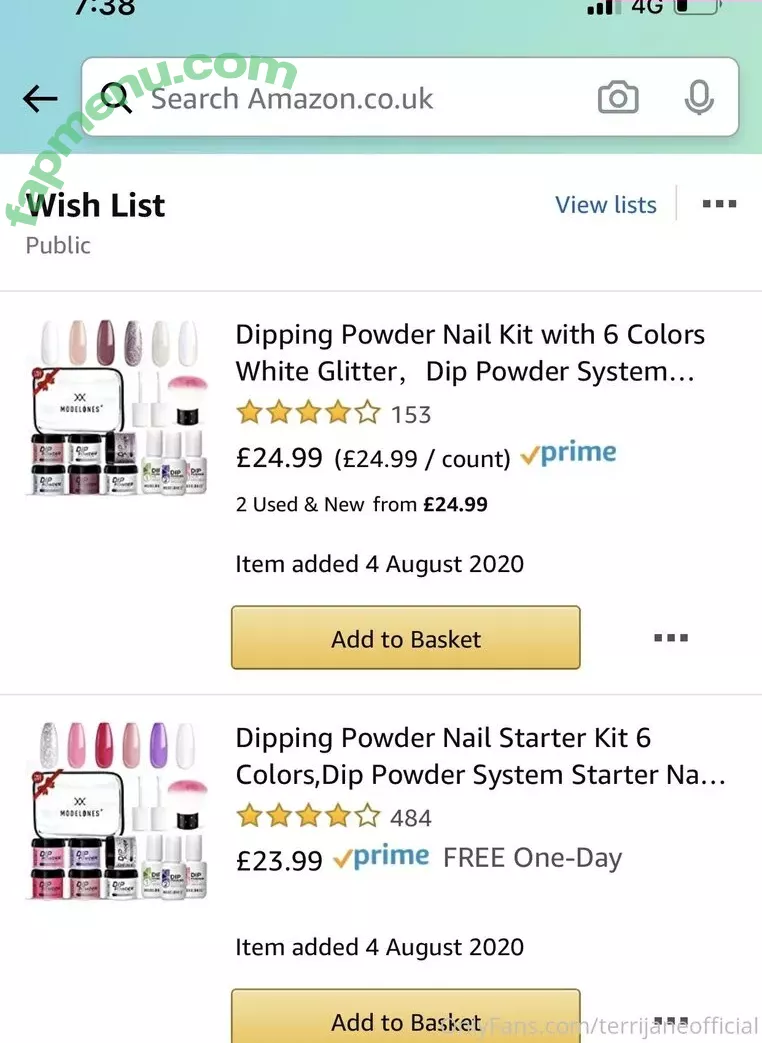
Task: Open camera search in the search bar
Action: pyautogui.click(x=618, y=98)
